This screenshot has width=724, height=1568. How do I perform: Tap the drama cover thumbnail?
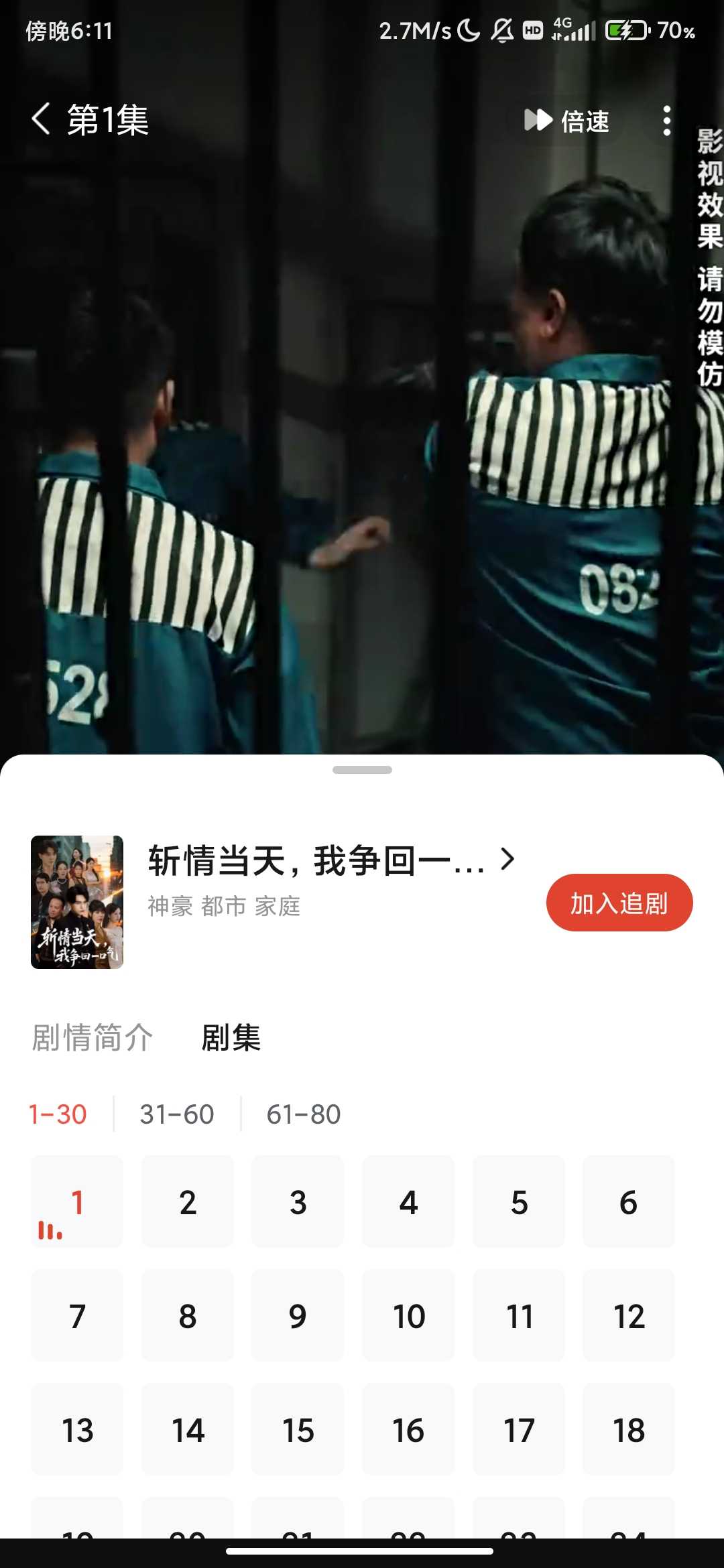(76, 901)
